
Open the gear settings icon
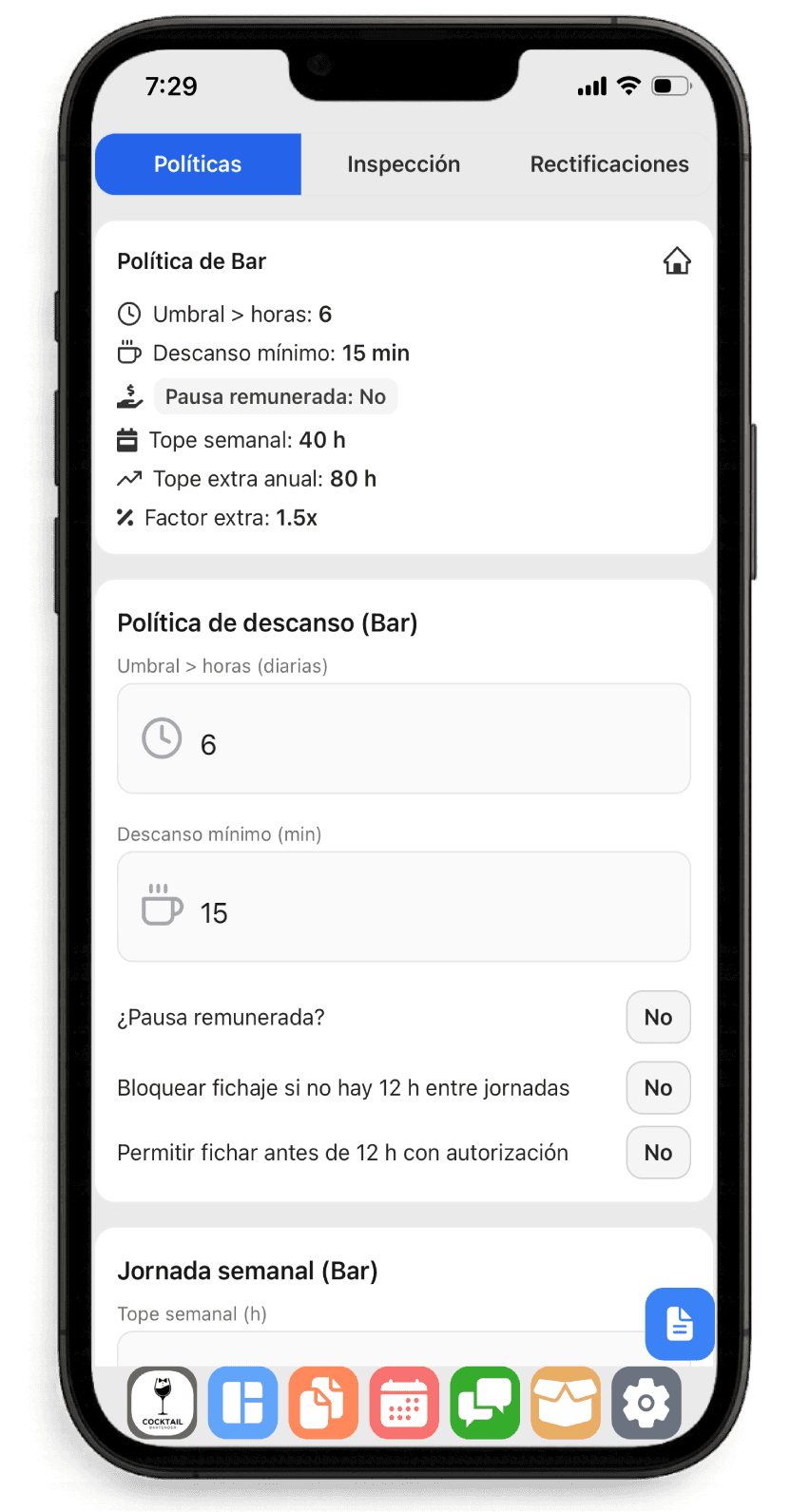(646, 1403)
